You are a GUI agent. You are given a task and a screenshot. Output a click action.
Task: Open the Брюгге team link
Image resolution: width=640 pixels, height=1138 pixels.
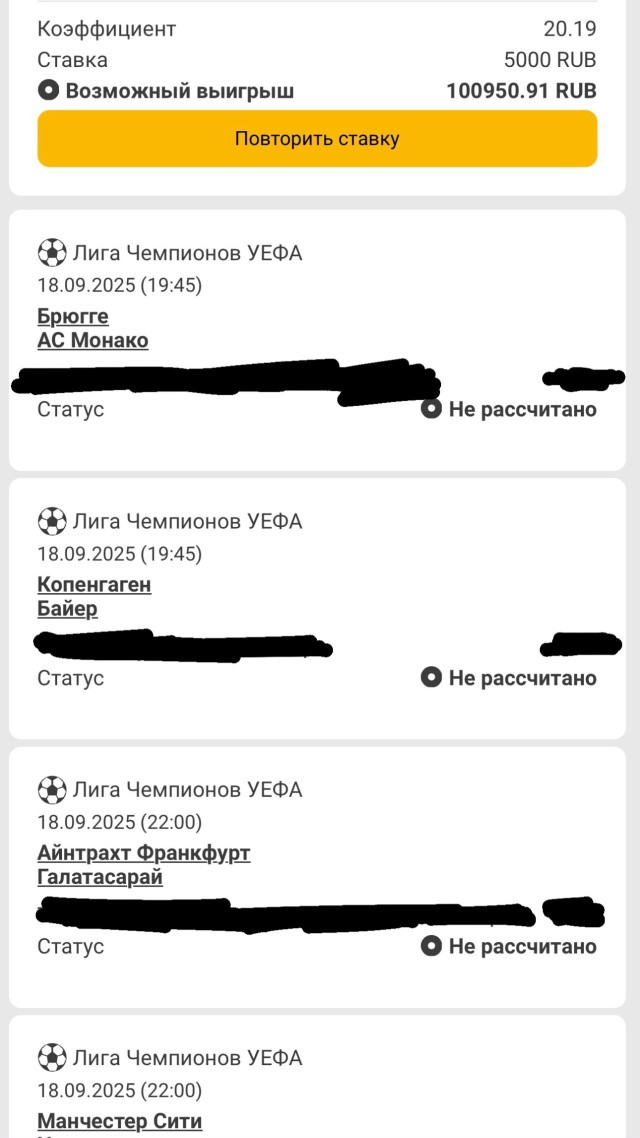(73, 317)
